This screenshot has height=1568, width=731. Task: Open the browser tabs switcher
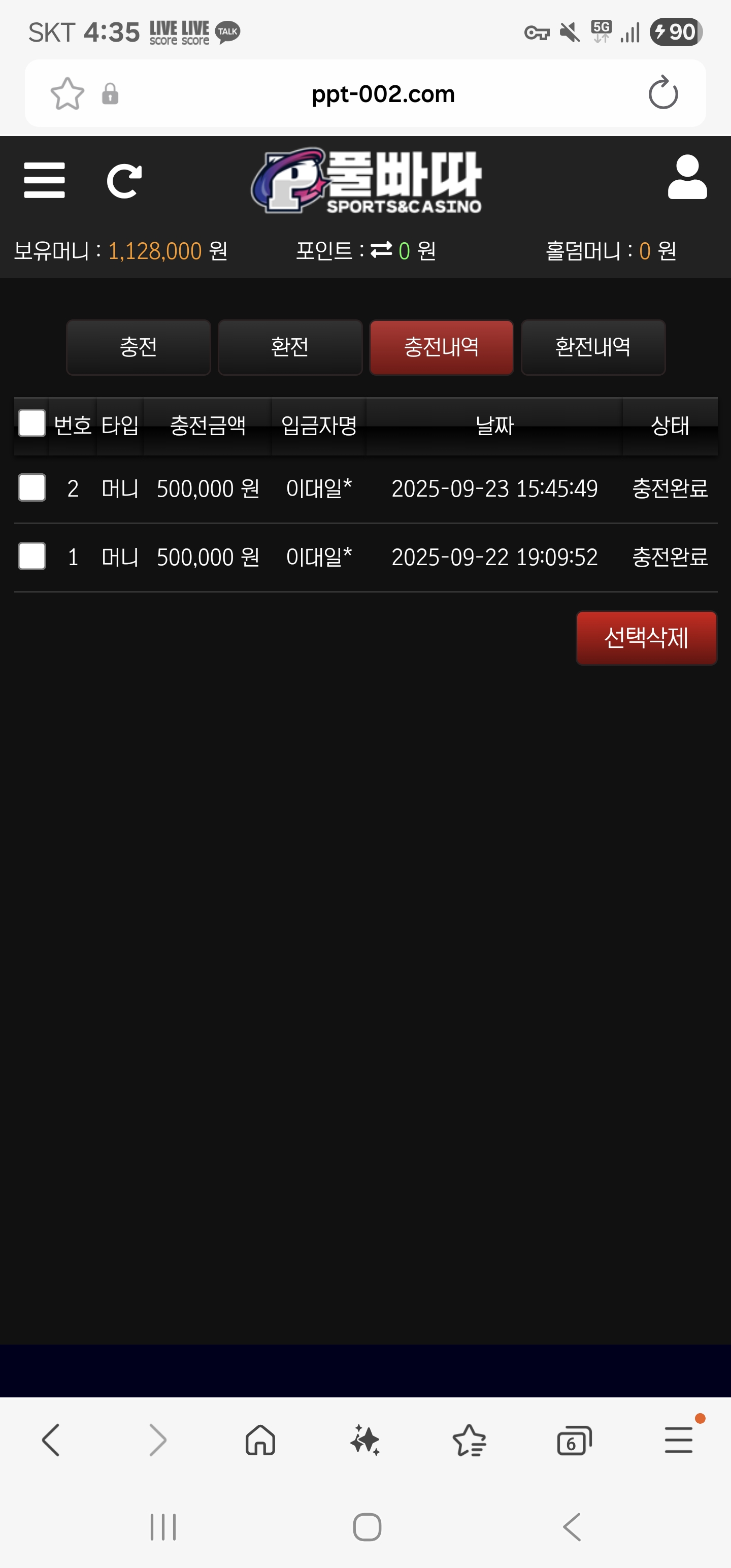pos(574,1440)
